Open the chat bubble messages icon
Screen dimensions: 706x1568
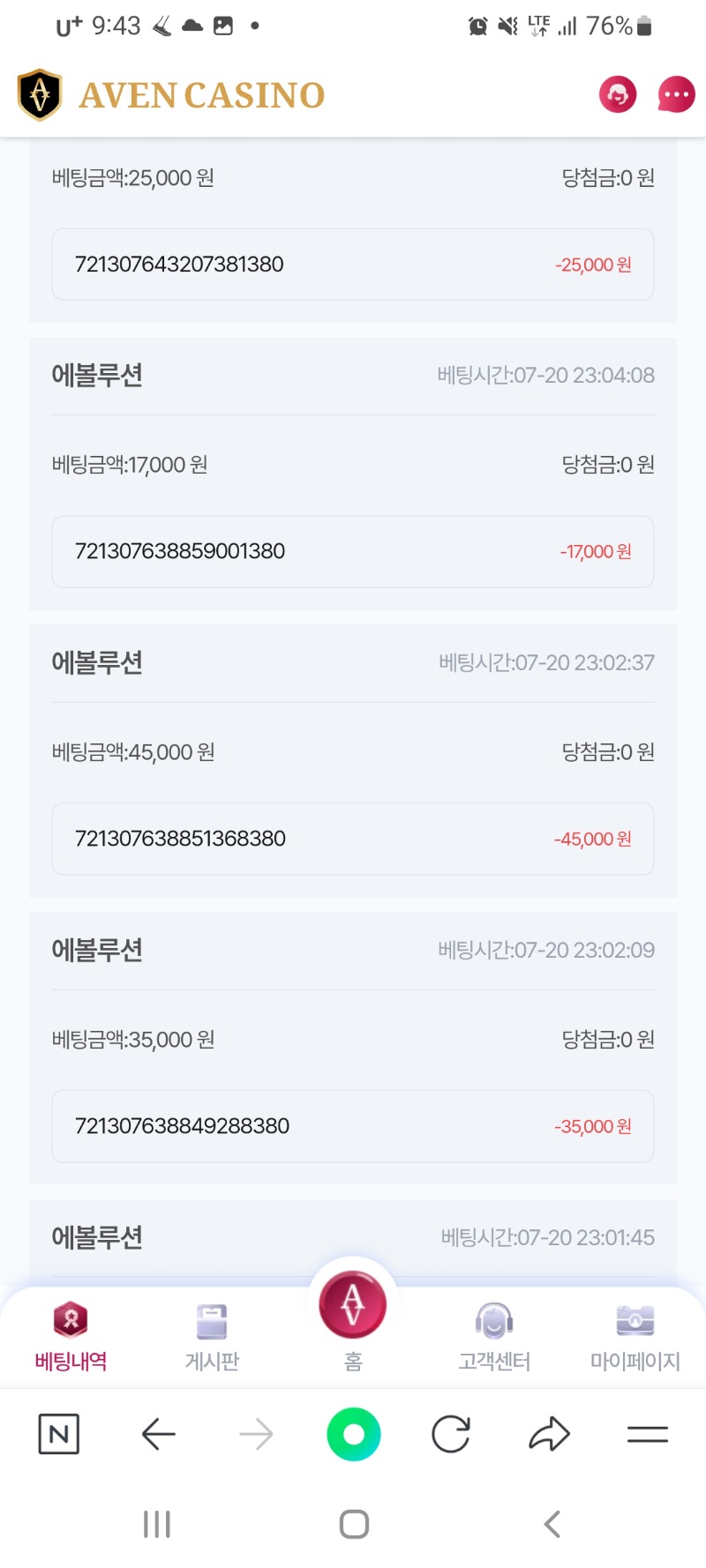tap(676, 94)
